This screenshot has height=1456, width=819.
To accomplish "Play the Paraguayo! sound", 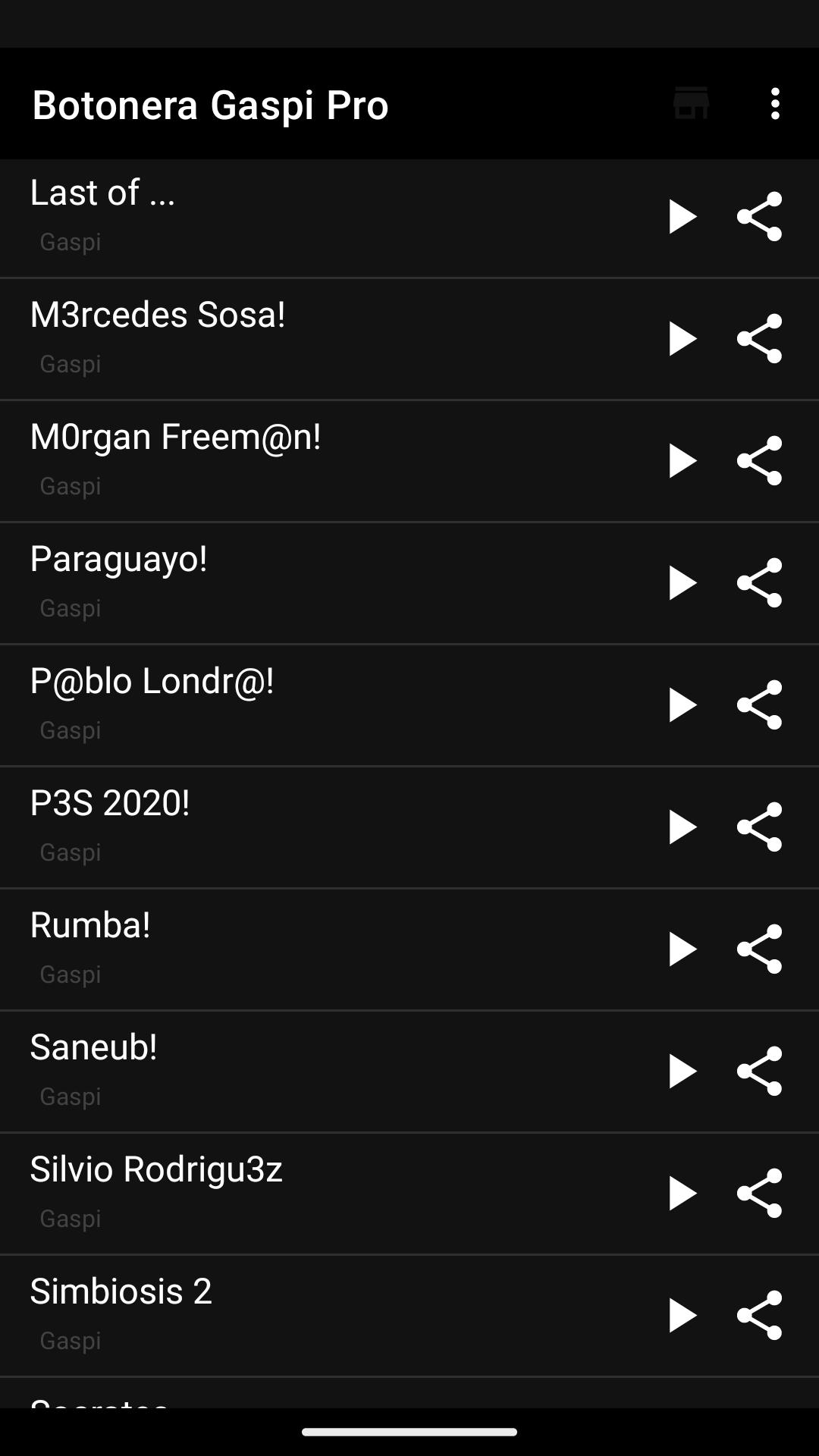I will click(682, 583).
